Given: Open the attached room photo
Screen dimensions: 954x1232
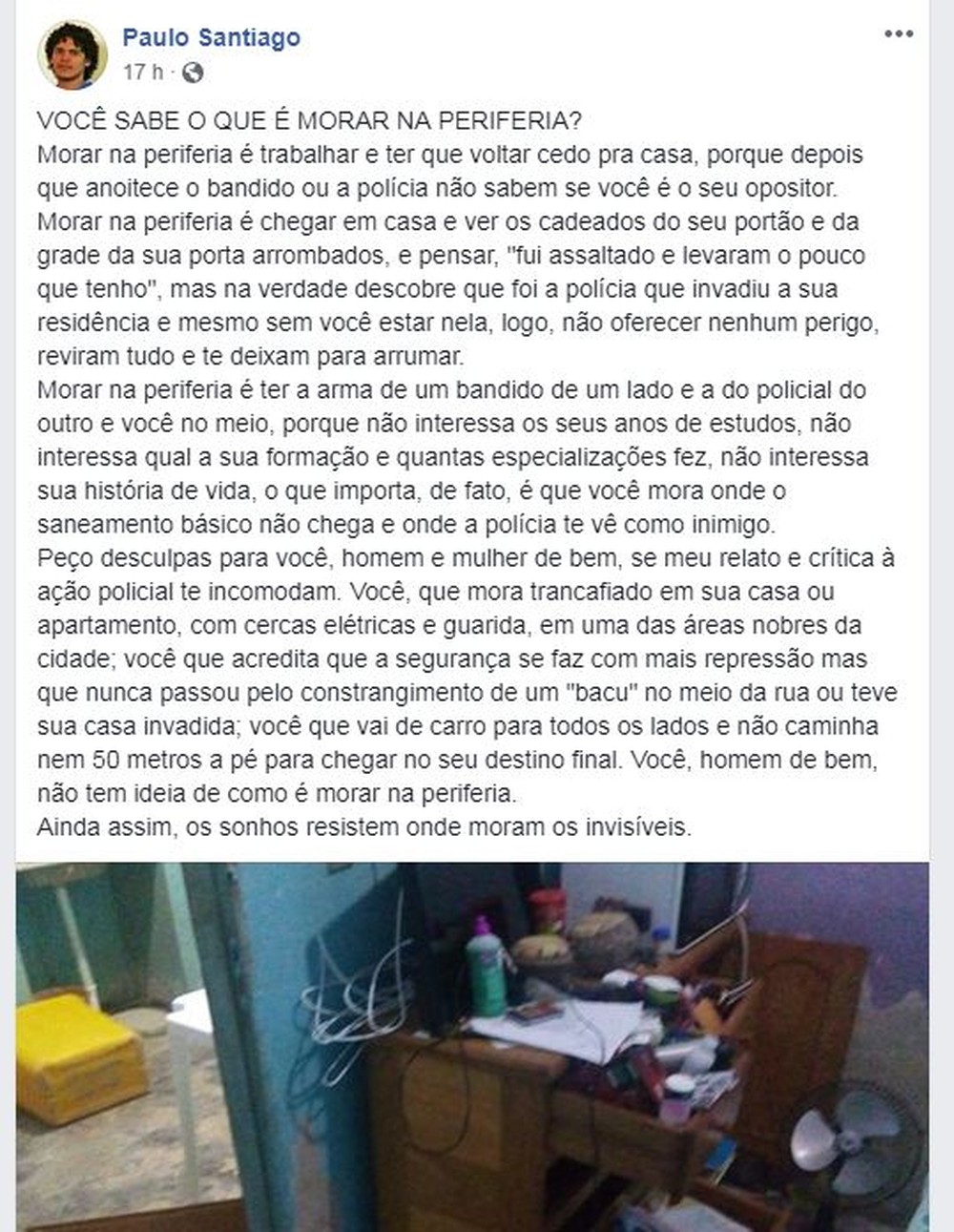Looking at the screenshot, I should point(472,1046).
